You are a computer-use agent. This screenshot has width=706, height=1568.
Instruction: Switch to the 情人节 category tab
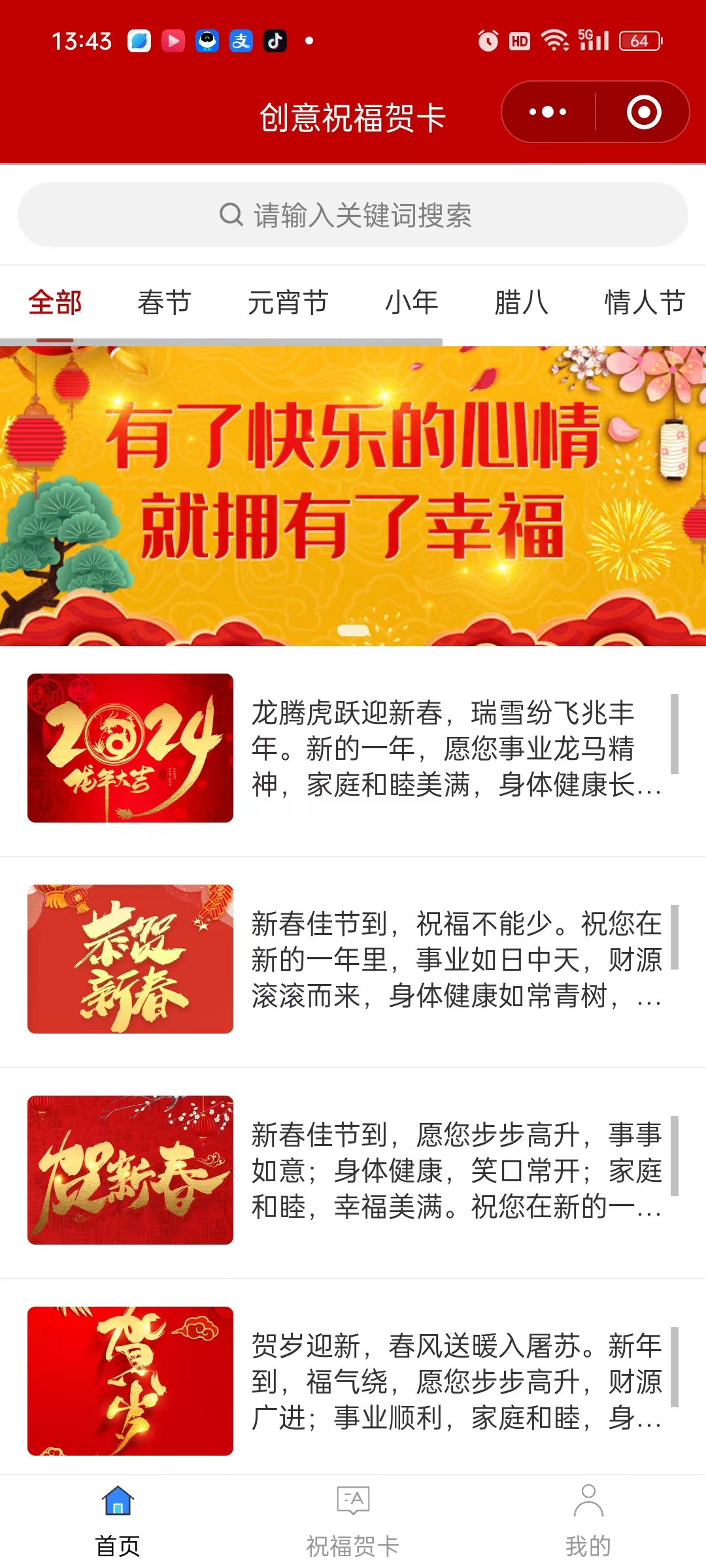click(645, 302)
